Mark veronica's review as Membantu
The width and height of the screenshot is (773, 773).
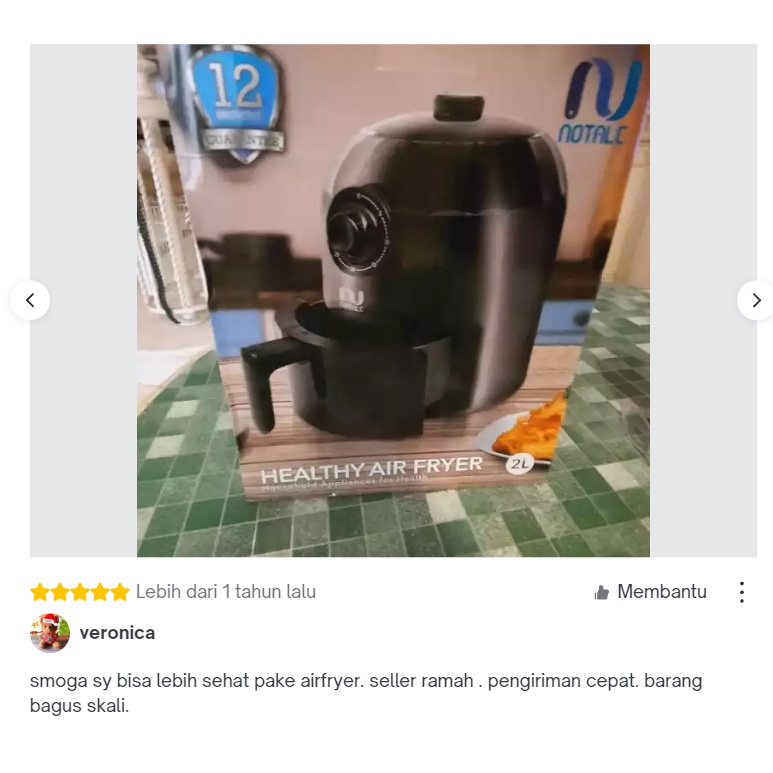click(x=650, y=592)
